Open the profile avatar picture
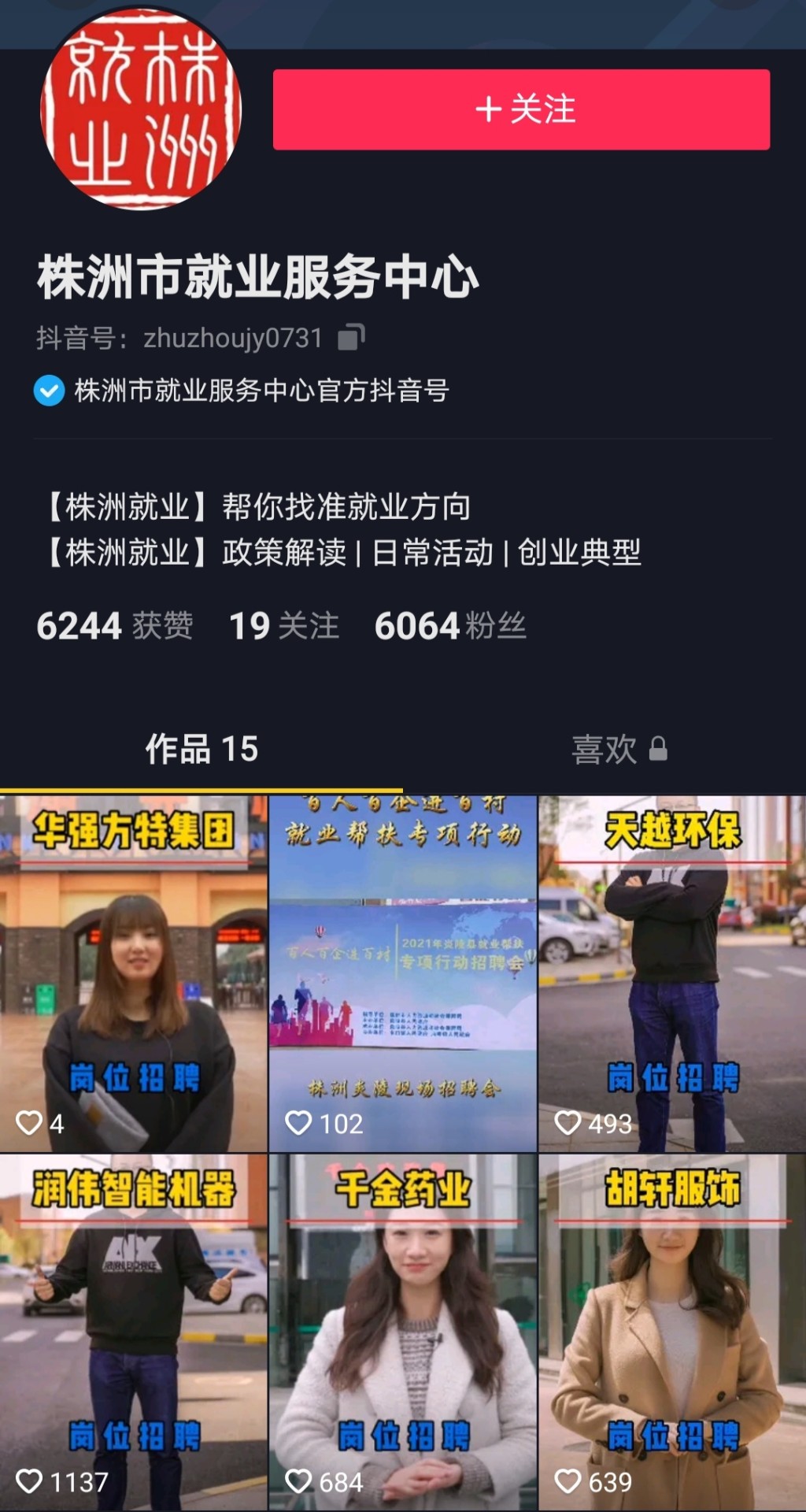 point(140,110)
